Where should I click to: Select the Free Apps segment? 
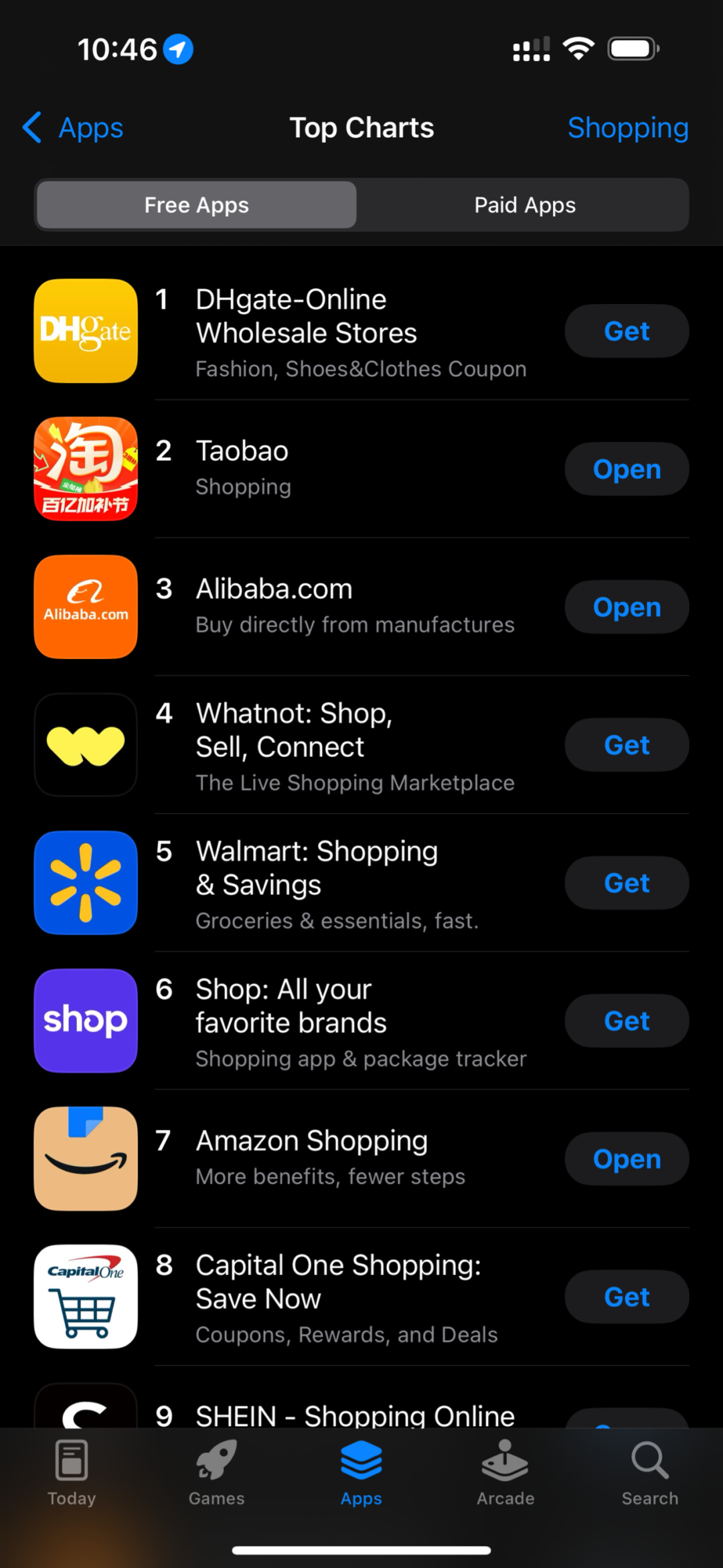click(x=197, y=205)
